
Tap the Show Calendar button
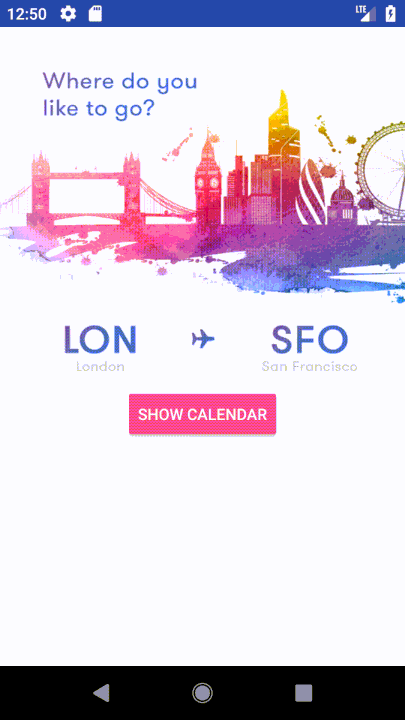pyautogui.click(x=202, y=414)
